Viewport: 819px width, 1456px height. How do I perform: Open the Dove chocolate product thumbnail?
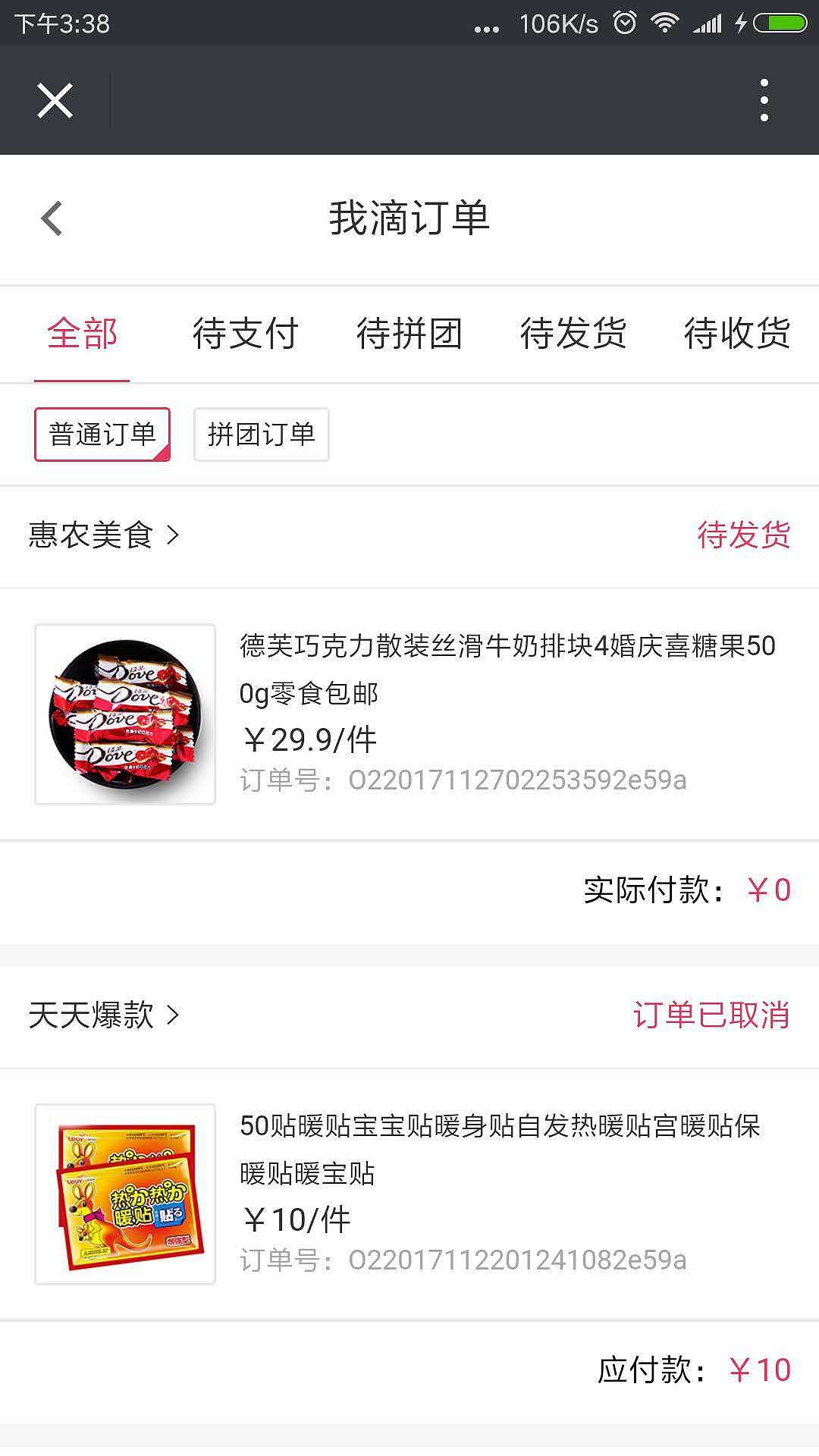coord(125,713)
